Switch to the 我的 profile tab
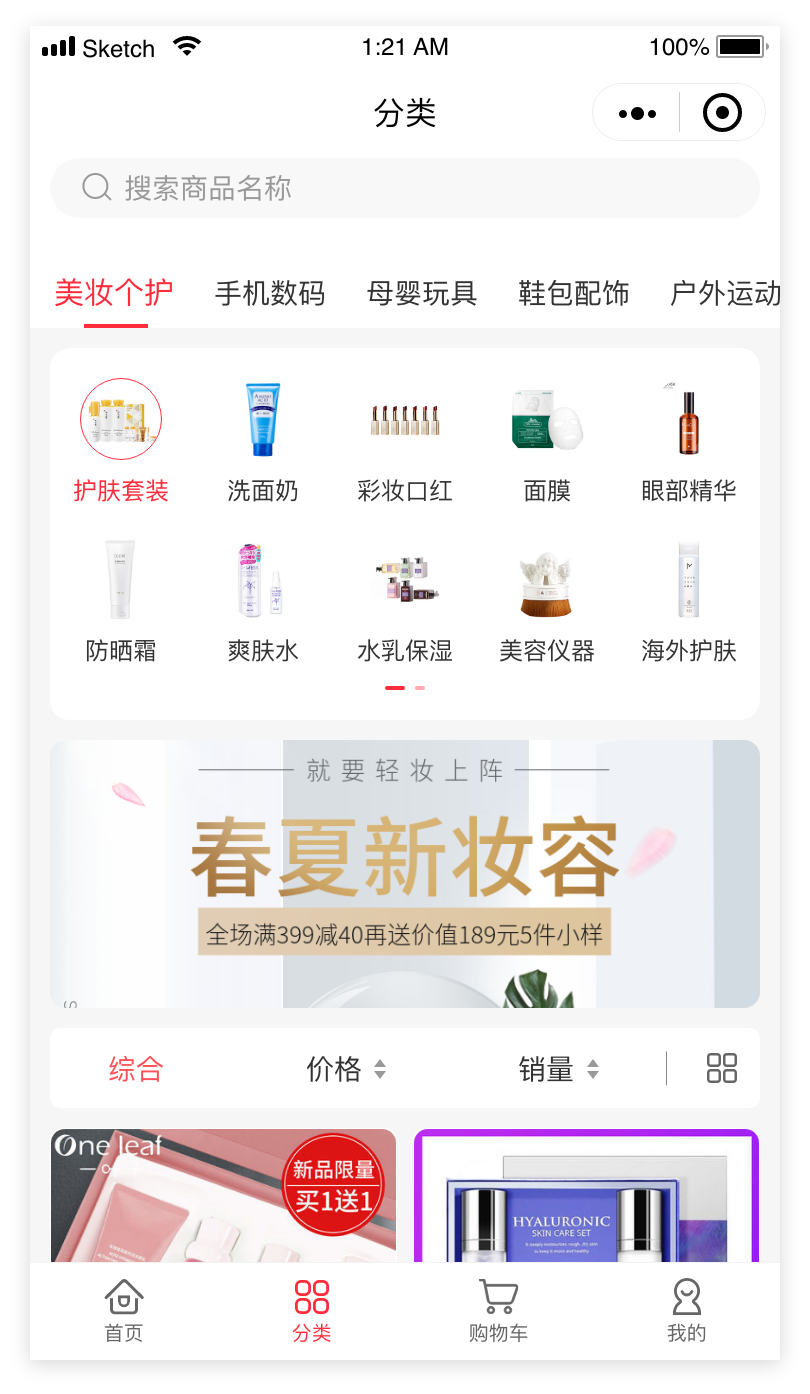The width and height of the screenshot is (810, 1394). click(x=686, y=1310)
